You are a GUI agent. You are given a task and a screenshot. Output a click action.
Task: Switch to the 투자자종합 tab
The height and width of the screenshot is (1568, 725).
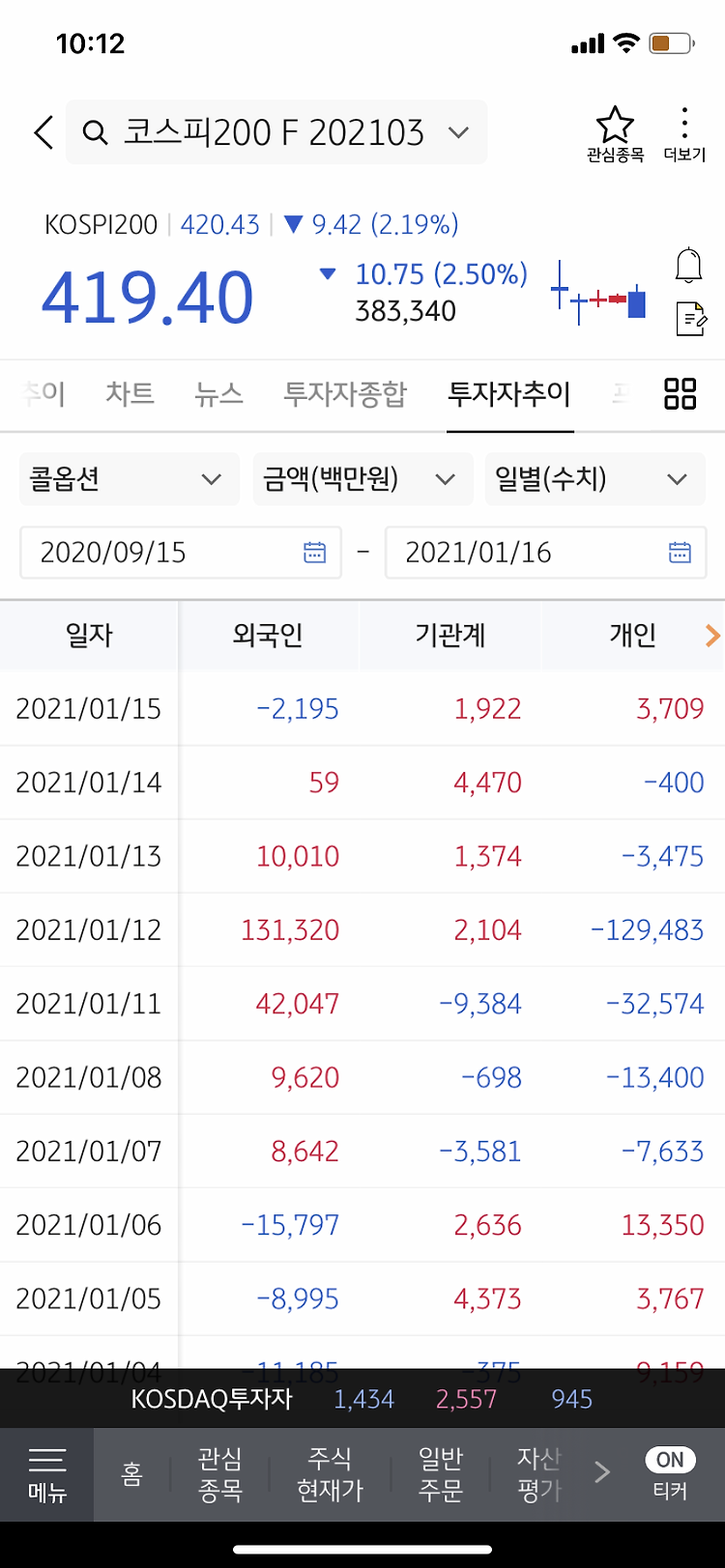tap(345, 394)
